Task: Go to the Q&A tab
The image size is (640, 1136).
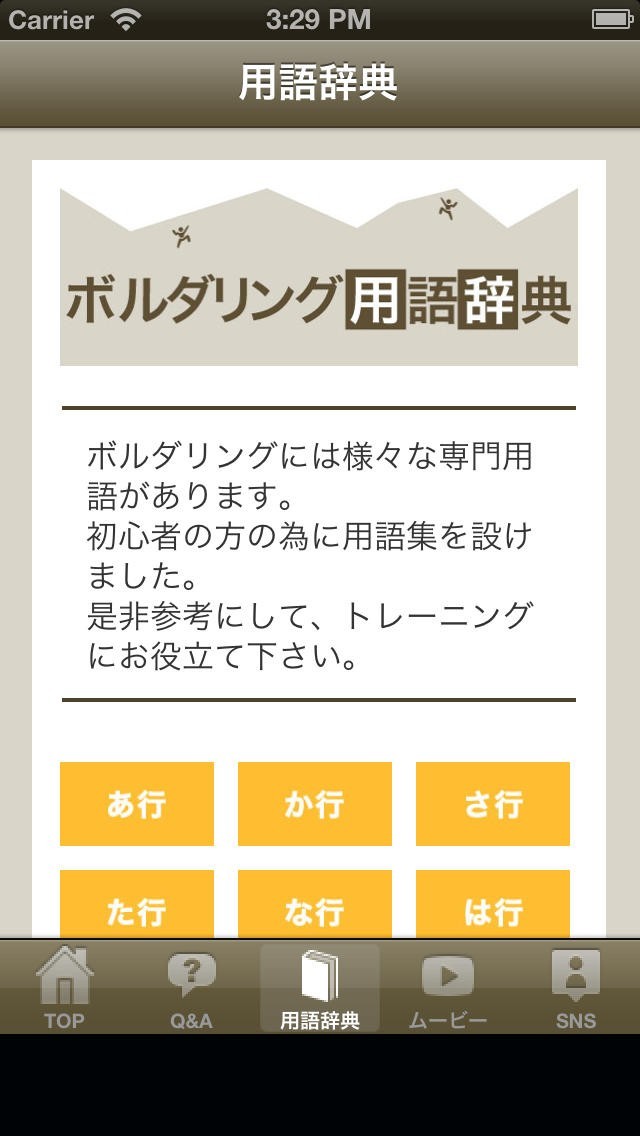Action: (x=191, y=988)
